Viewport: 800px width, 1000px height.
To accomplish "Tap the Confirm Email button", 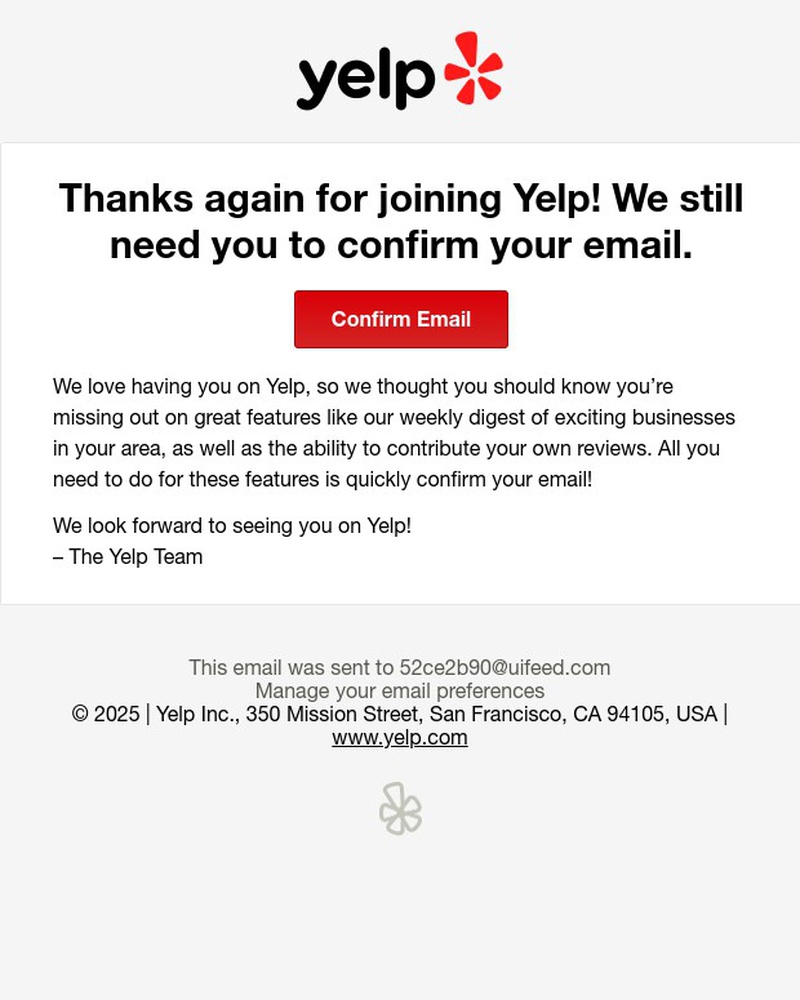I will pos(401,319).
